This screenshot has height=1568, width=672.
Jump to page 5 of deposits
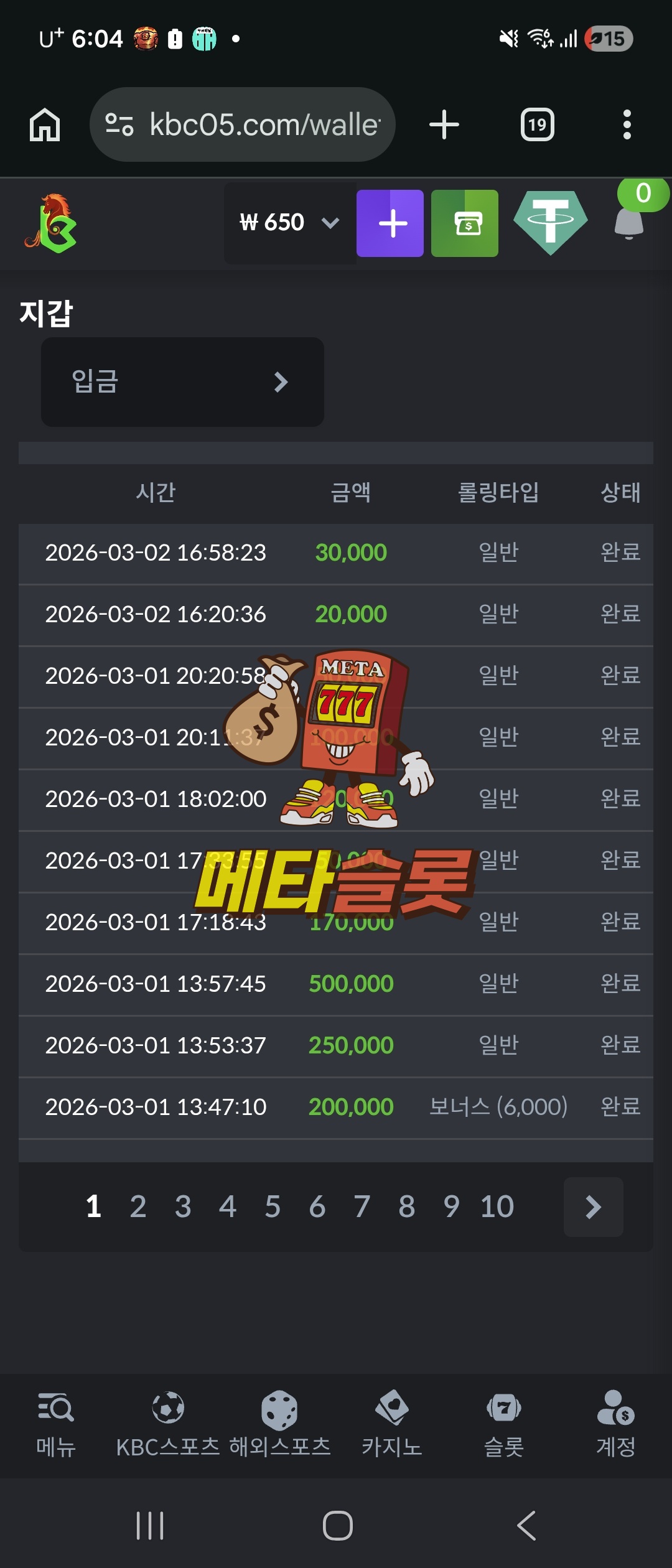pos(273,1206)
